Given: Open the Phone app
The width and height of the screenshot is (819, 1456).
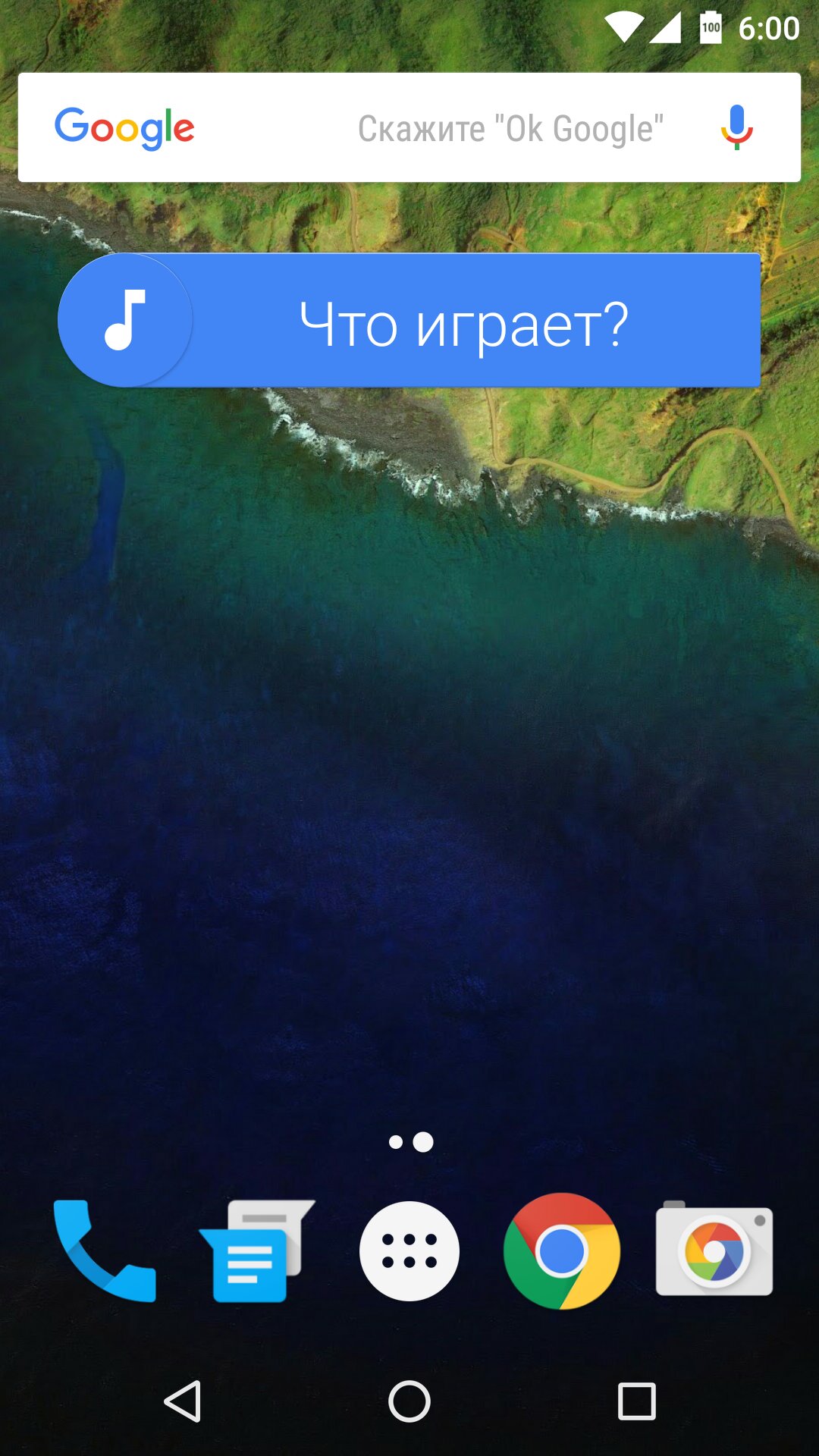Looking at the screenshot, I should [x=105, y=1251].
